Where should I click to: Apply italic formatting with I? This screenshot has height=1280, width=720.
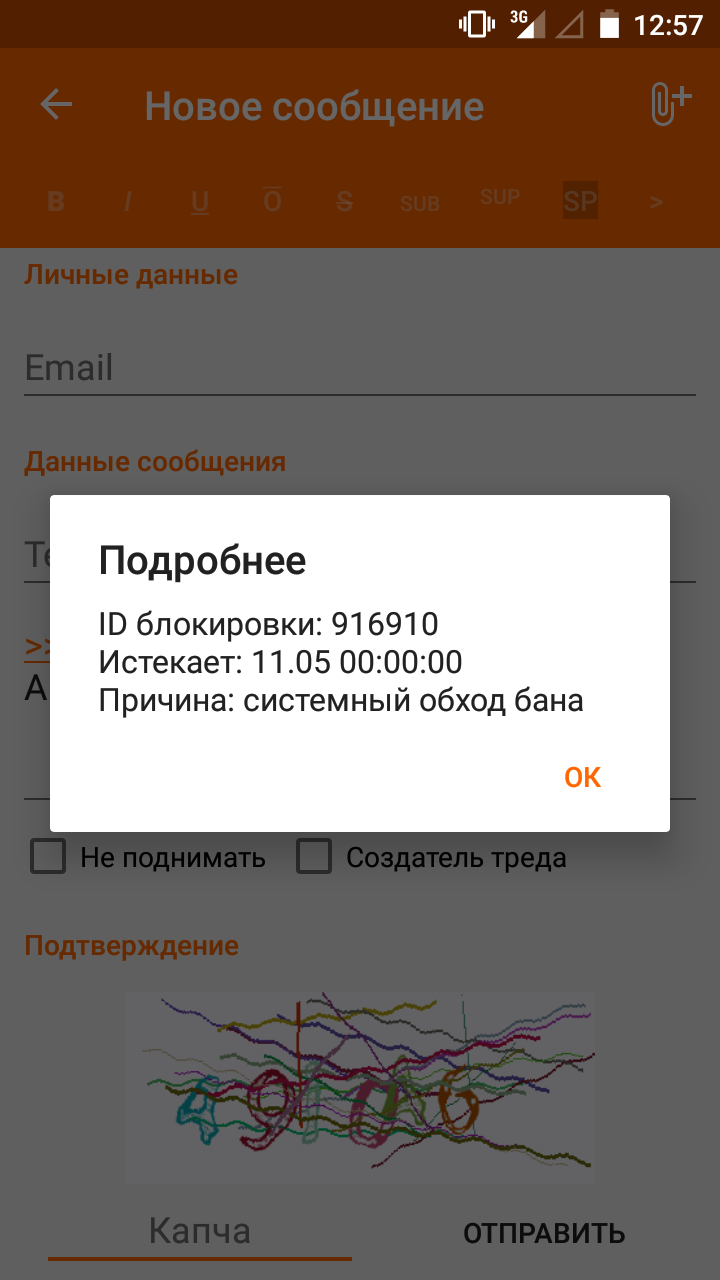[128, 202]
